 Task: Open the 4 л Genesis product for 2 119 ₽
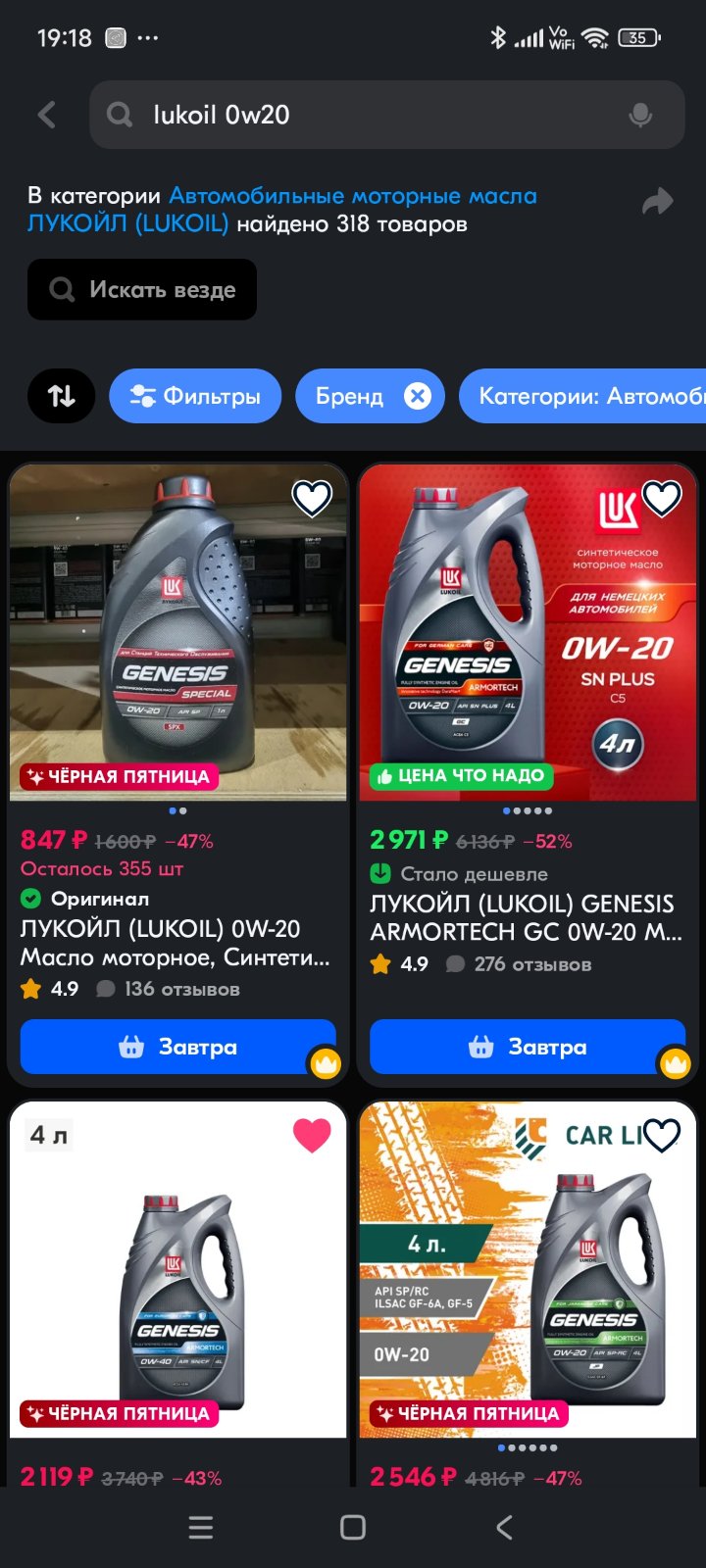pos(178,1269)
